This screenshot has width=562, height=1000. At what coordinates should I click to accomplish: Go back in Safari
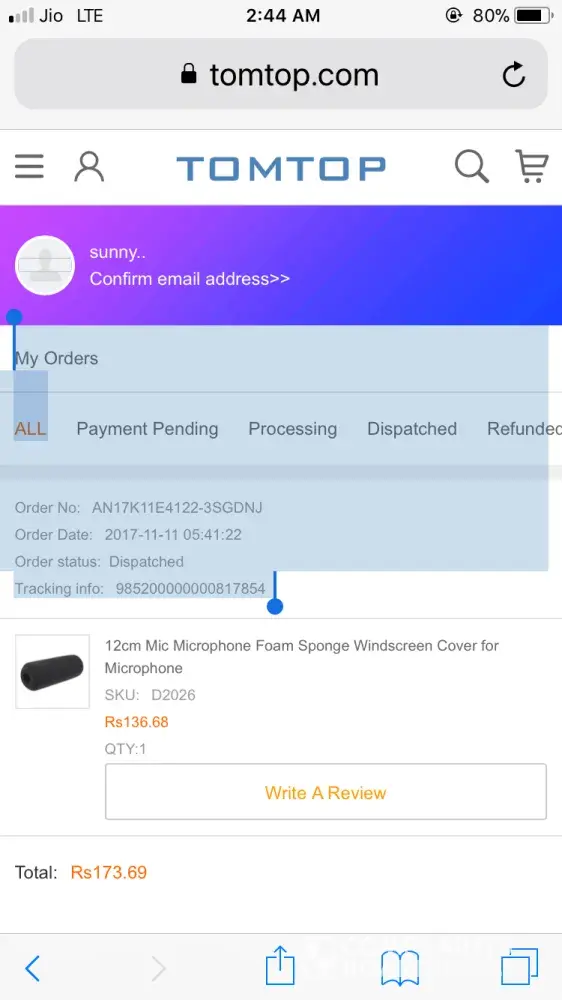click(33, 968)
